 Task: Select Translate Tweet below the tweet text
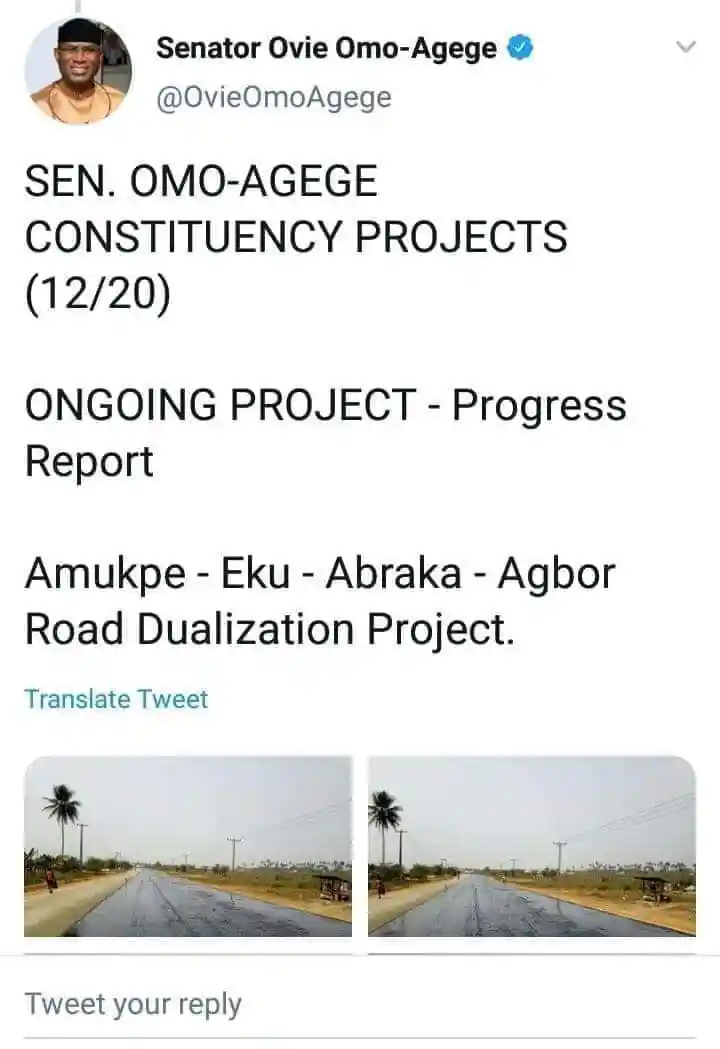113,700
